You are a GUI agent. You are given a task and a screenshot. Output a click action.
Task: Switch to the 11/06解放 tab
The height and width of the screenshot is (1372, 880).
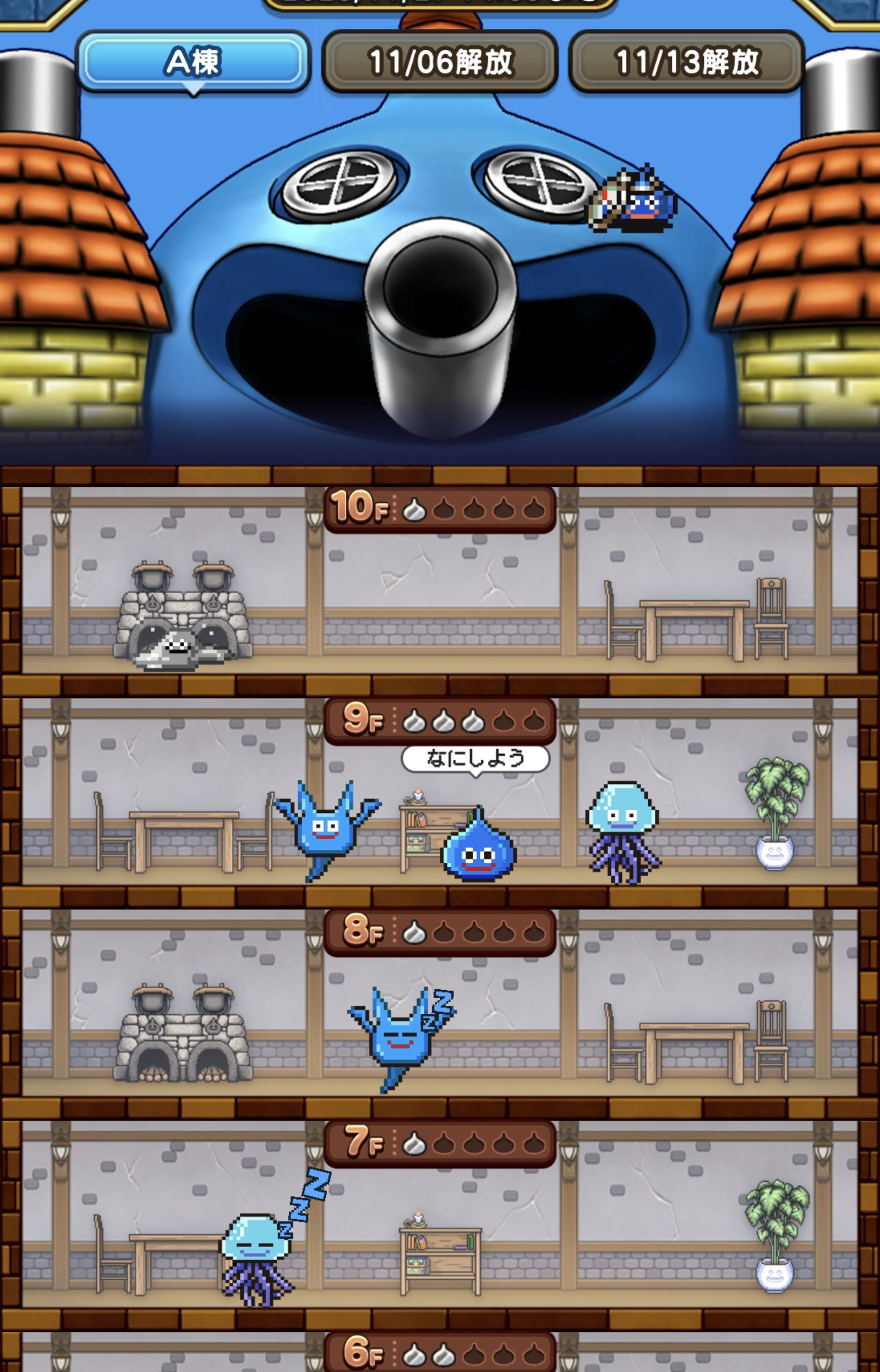[439, 62]
